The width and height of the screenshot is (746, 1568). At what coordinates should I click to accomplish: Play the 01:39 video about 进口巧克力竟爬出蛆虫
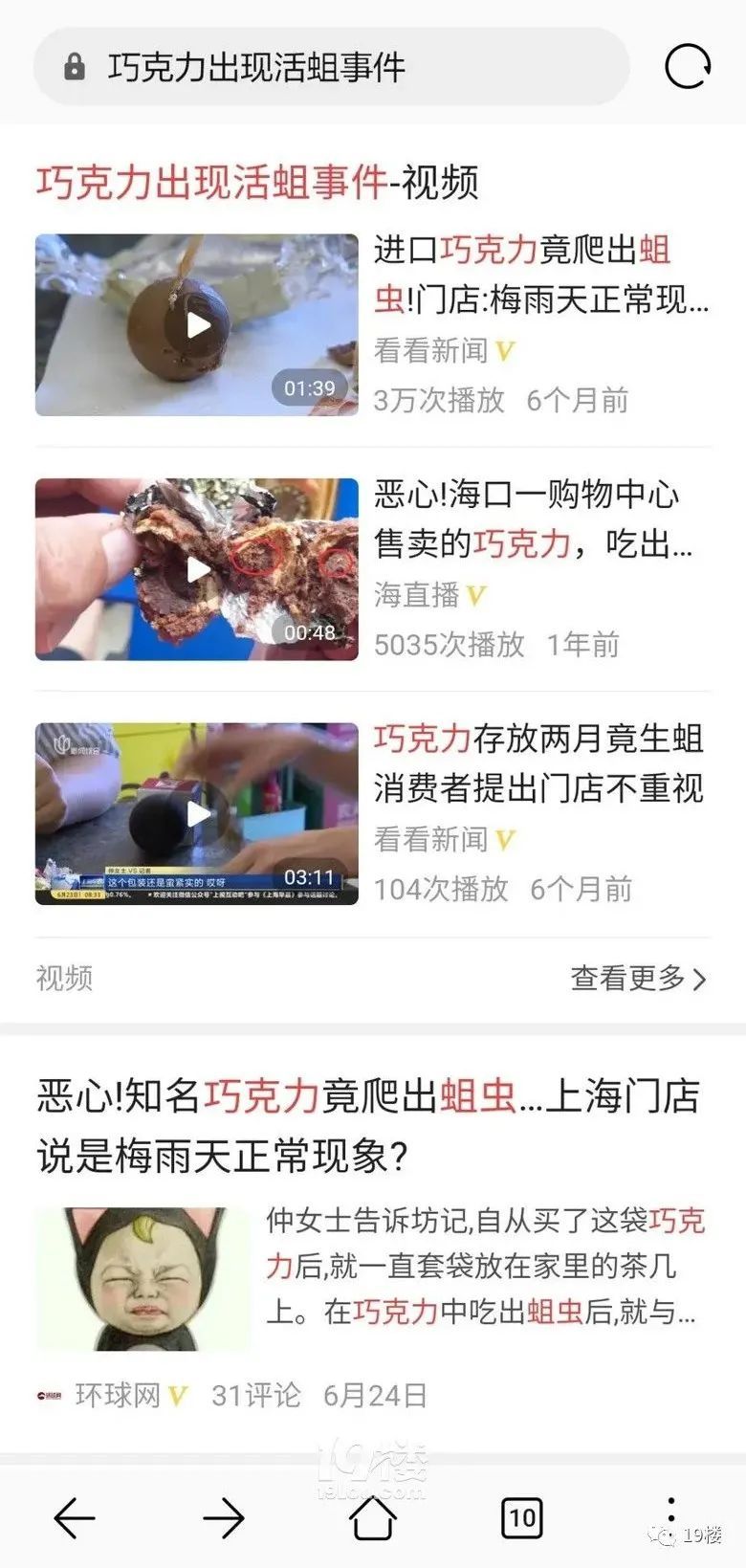(197, 325)
